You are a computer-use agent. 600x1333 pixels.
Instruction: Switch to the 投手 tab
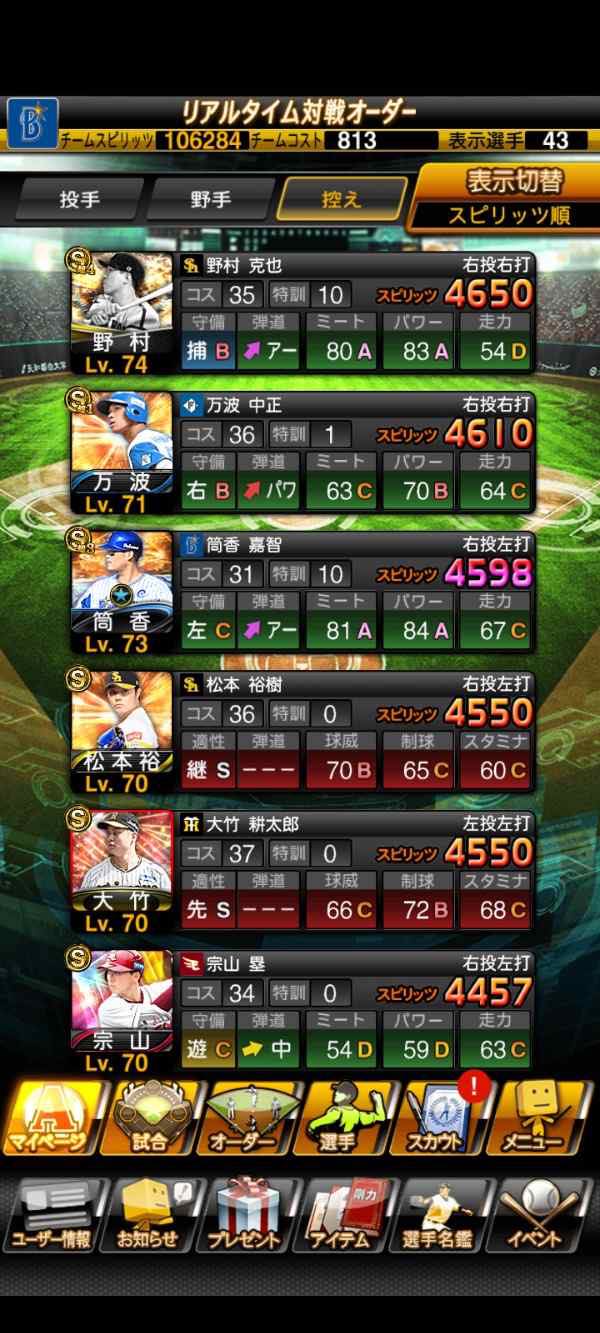pyautogui.click(x=80, y=199)
